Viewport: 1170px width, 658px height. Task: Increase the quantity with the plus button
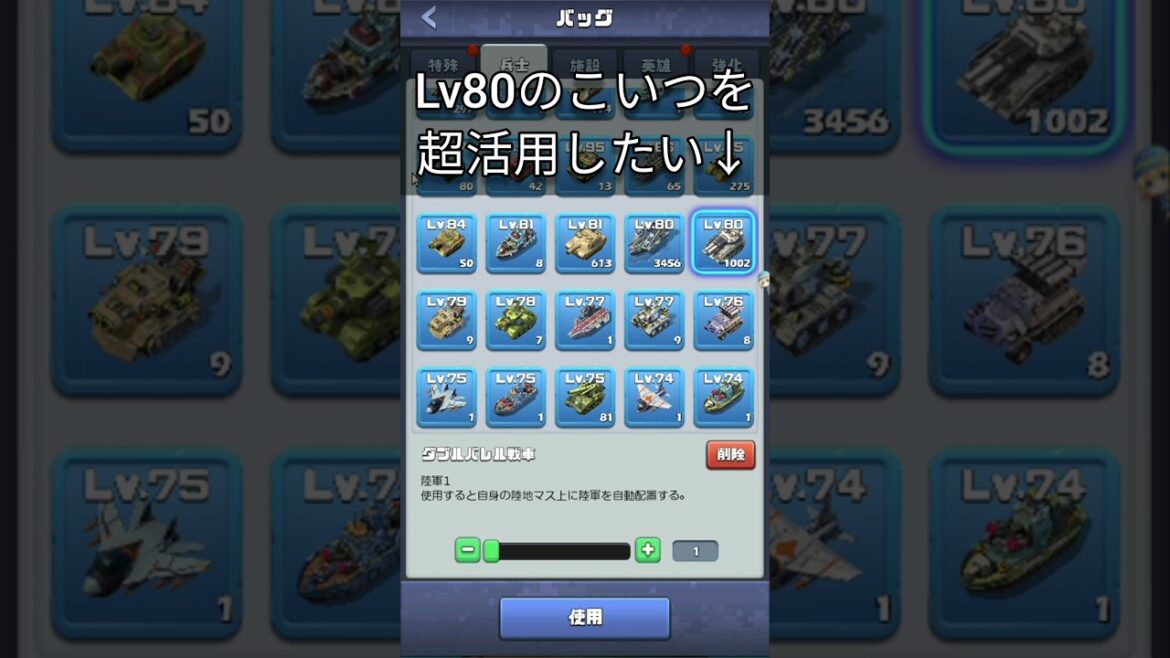coord(648,550)
